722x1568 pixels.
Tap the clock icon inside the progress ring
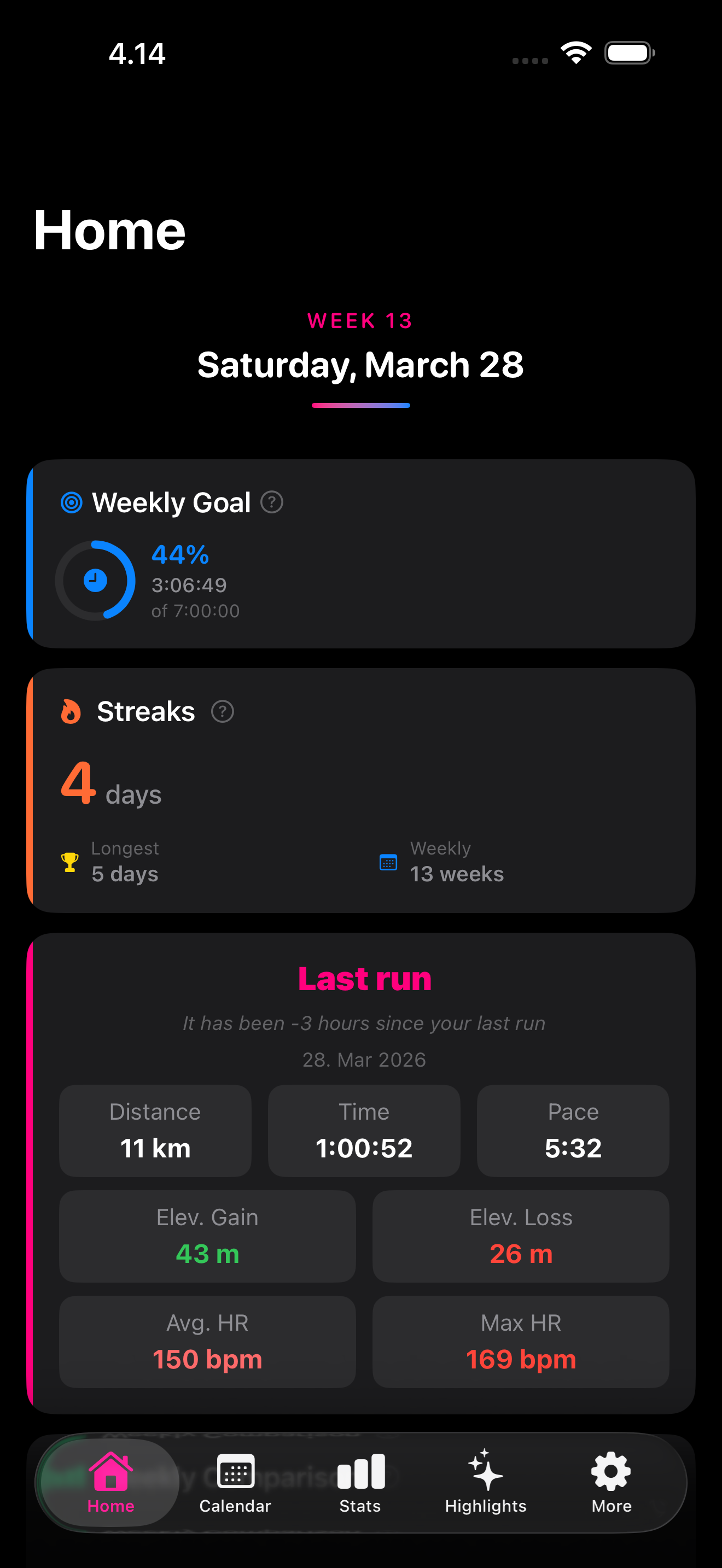point(95,580)
